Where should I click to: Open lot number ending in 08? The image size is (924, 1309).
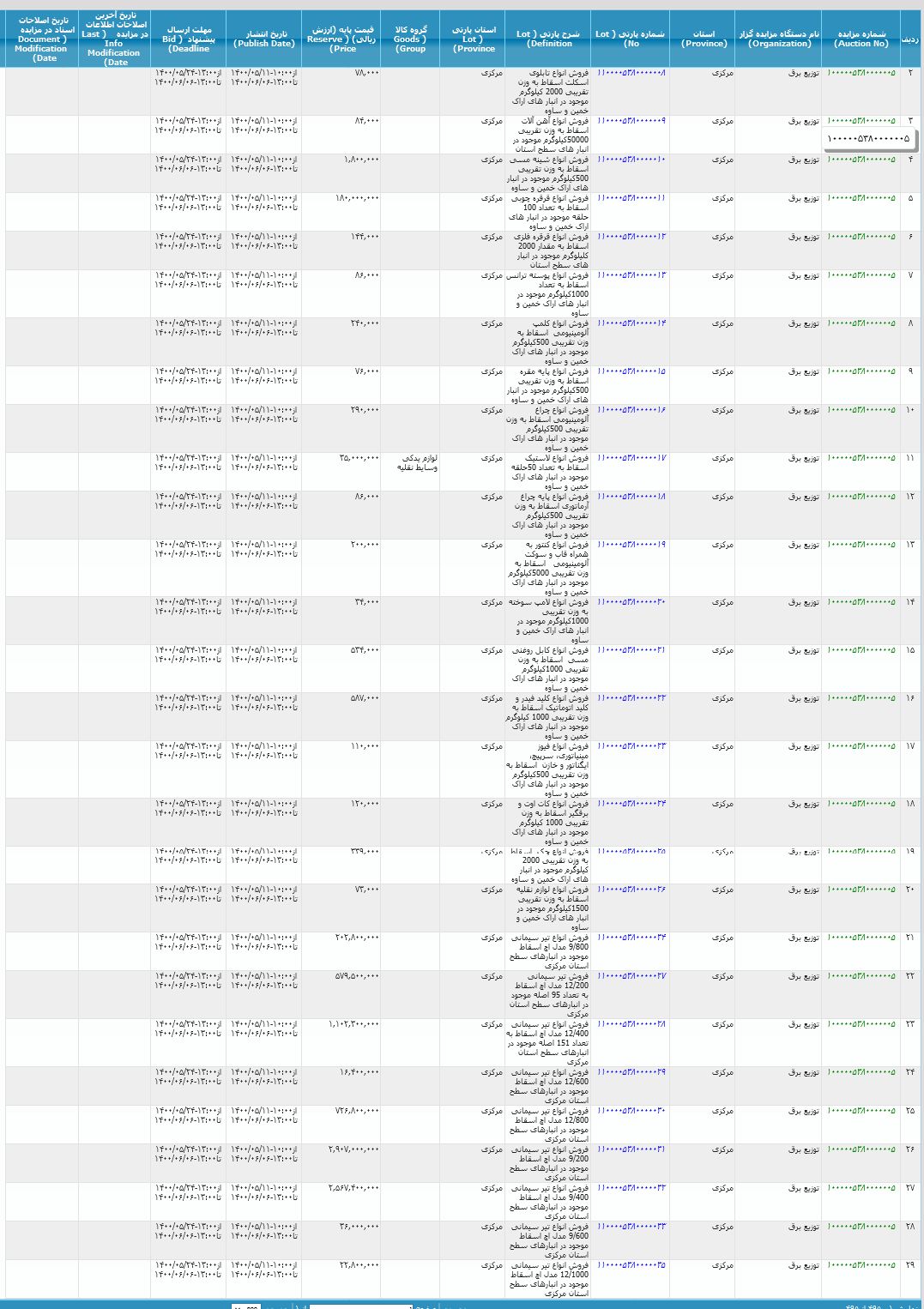[x=631, y=73]
